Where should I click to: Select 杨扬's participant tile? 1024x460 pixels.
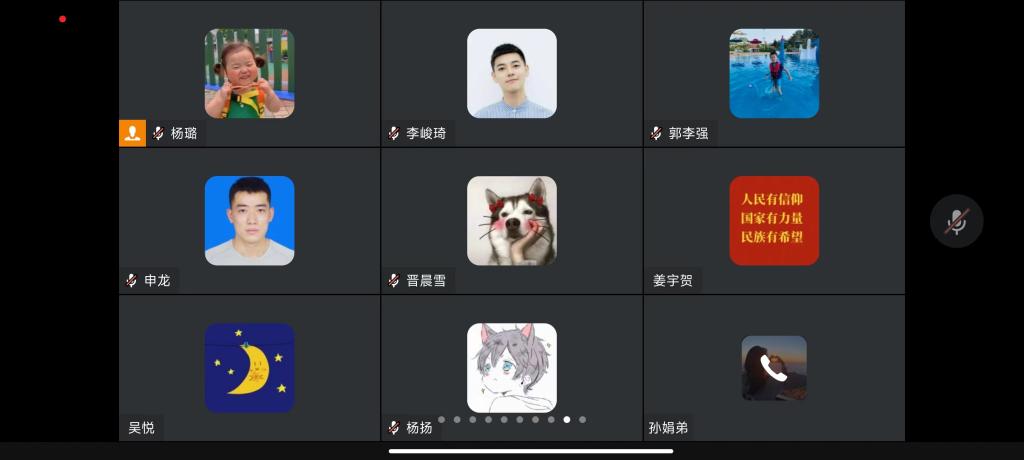[x=511, y=368]
